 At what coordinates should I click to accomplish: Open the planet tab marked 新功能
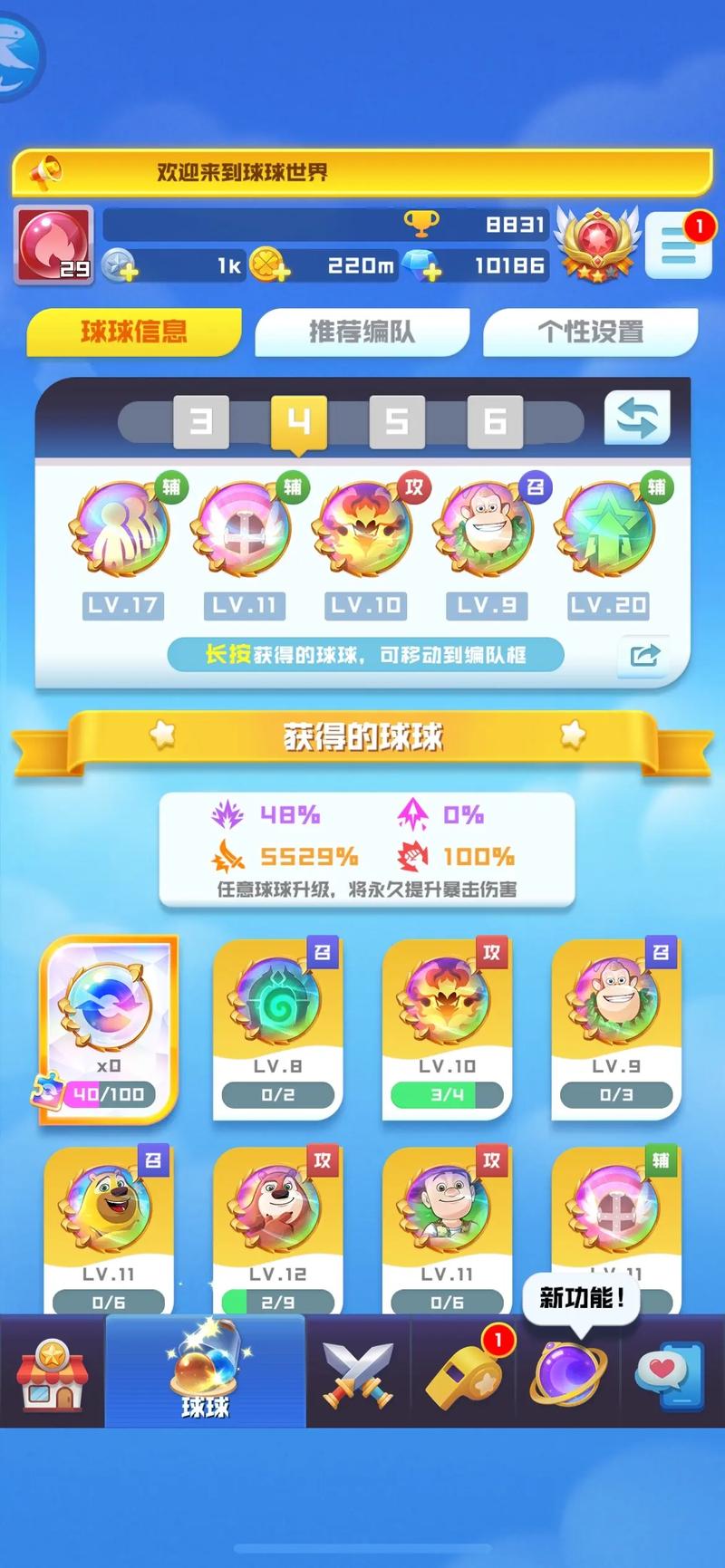568,1372
